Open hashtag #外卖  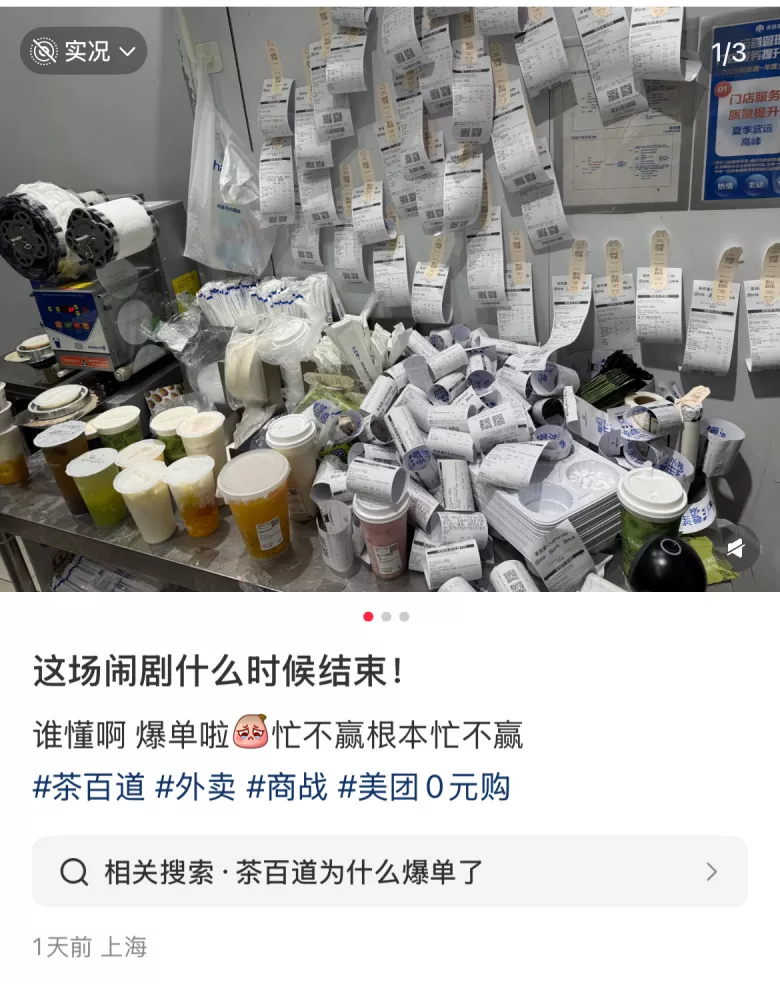coord(195,787)
